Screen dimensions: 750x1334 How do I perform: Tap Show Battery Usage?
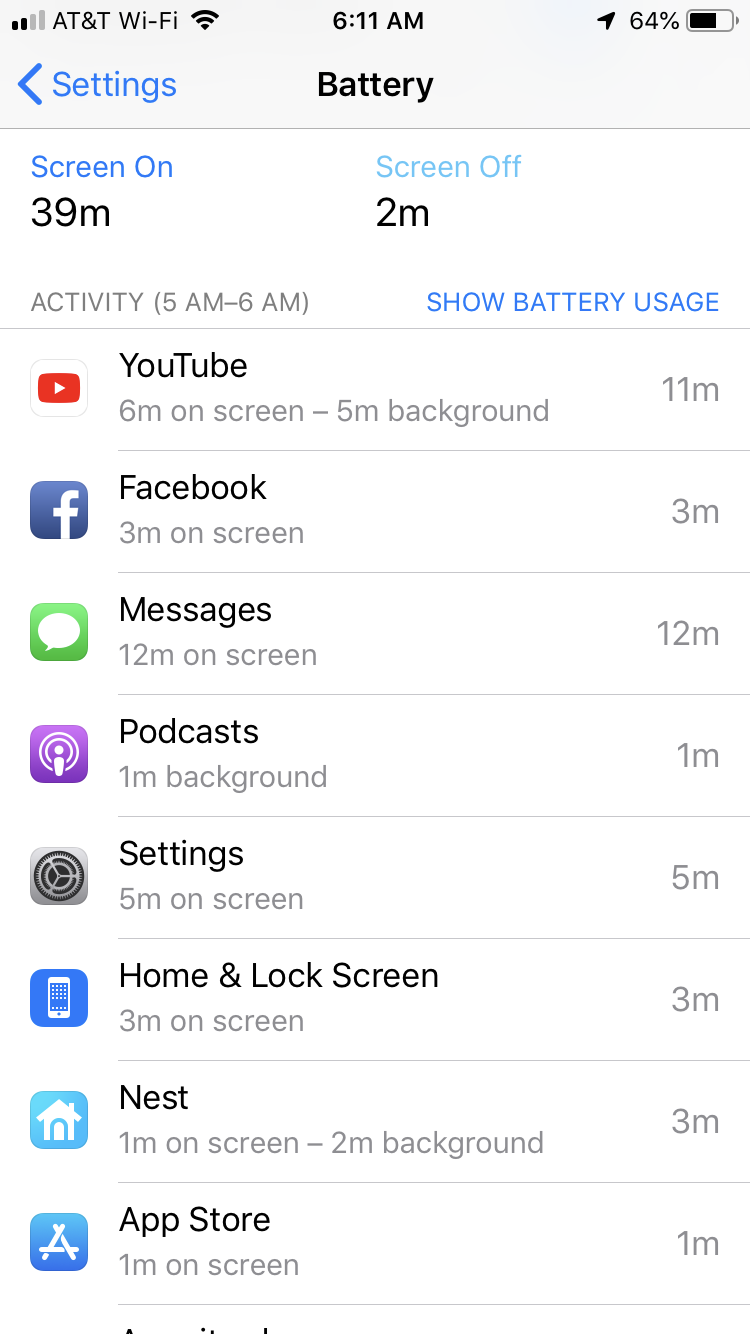click(x=572, y=302)
